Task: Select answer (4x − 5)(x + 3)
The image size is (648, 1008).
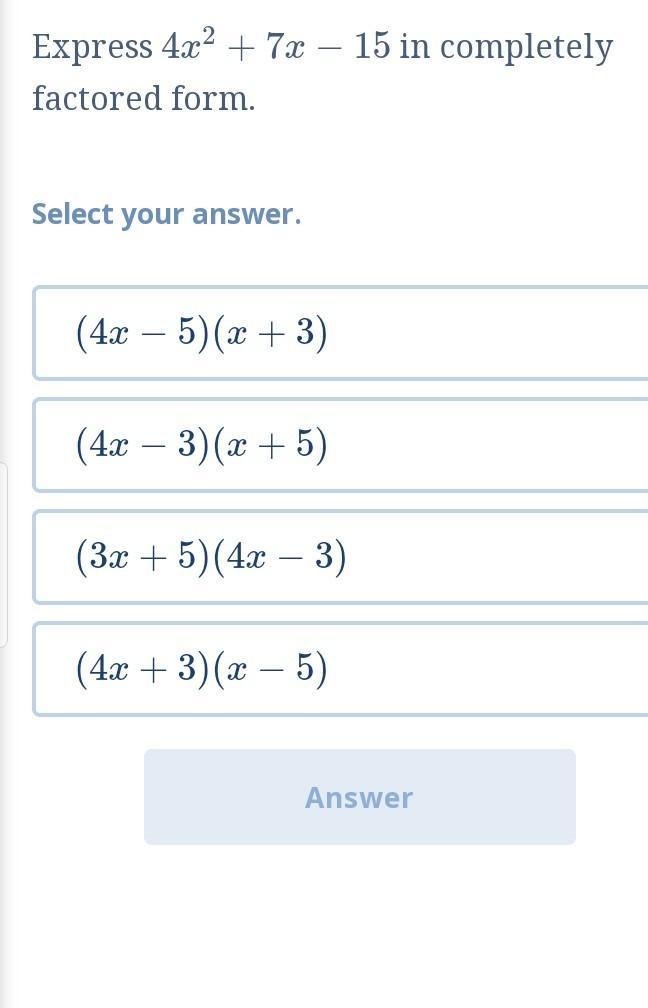Action: tap(340, 333)
